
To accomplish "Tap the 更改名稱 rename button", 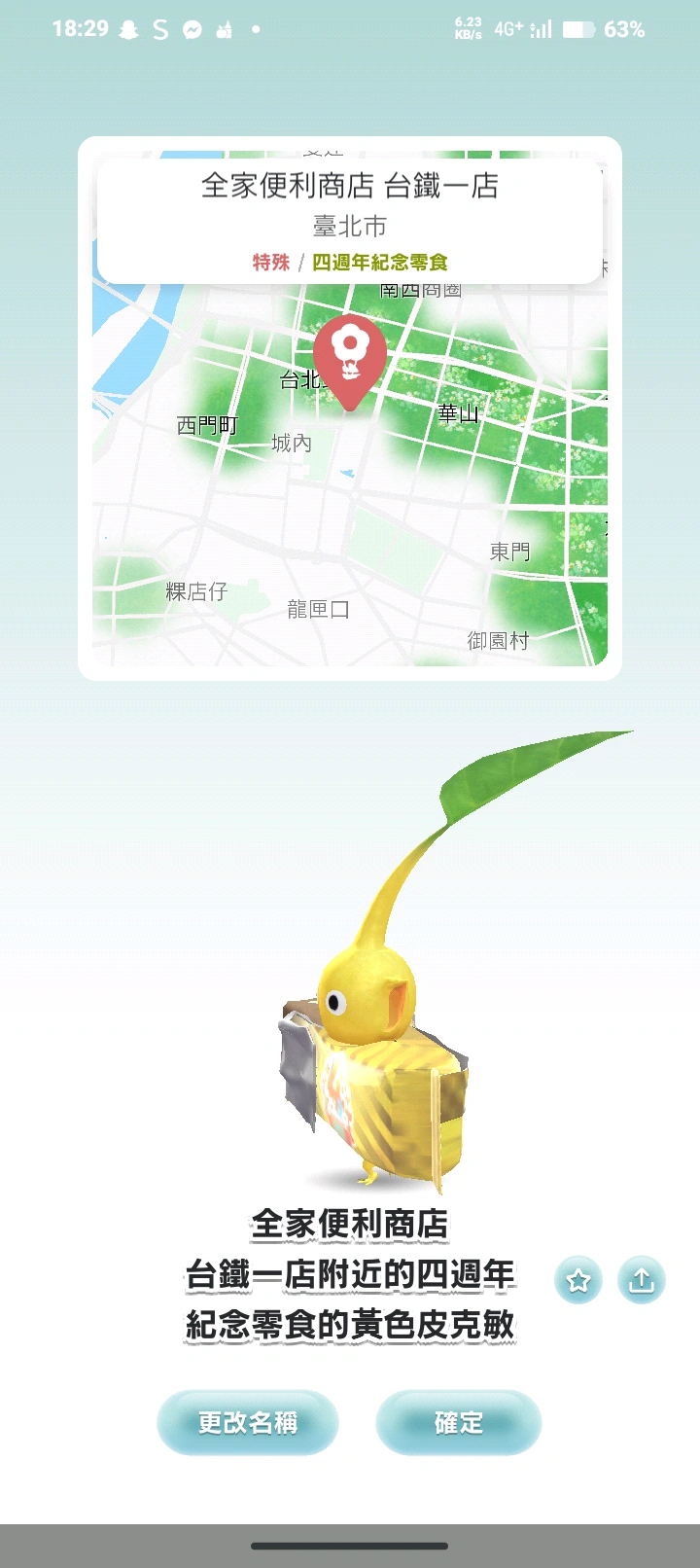I will tap(247, 1422).
